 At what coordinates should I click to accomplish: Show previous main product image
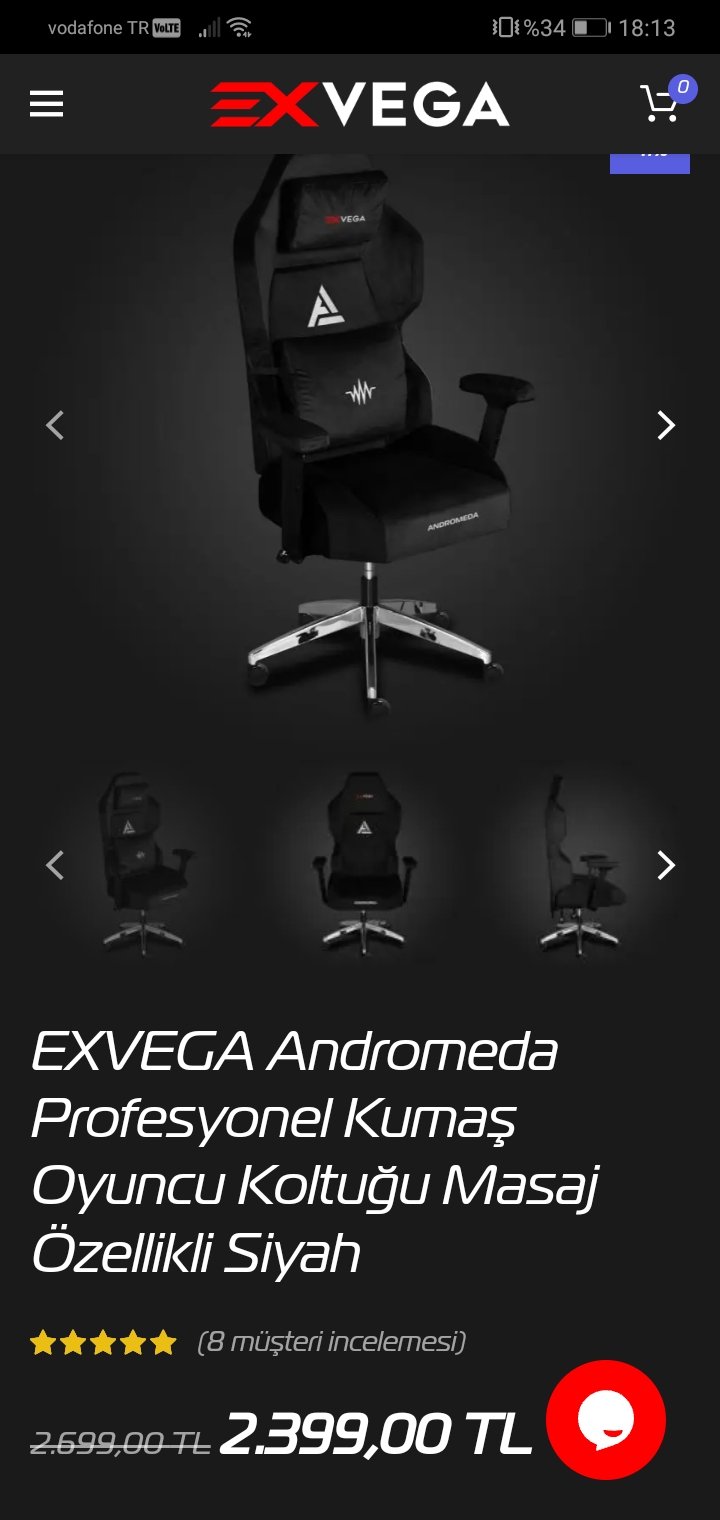pyautogui.click(x=55, y=426)
